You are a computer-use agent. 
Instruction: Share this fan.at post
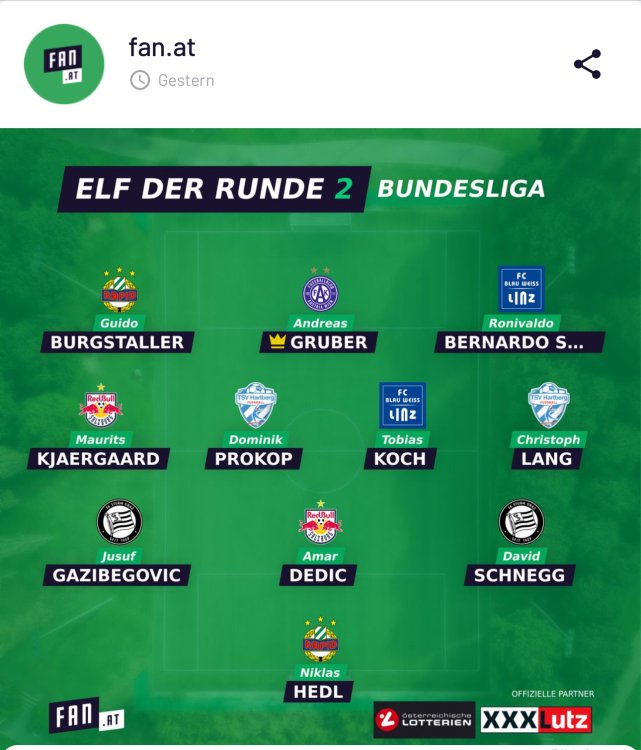point(587,64)
